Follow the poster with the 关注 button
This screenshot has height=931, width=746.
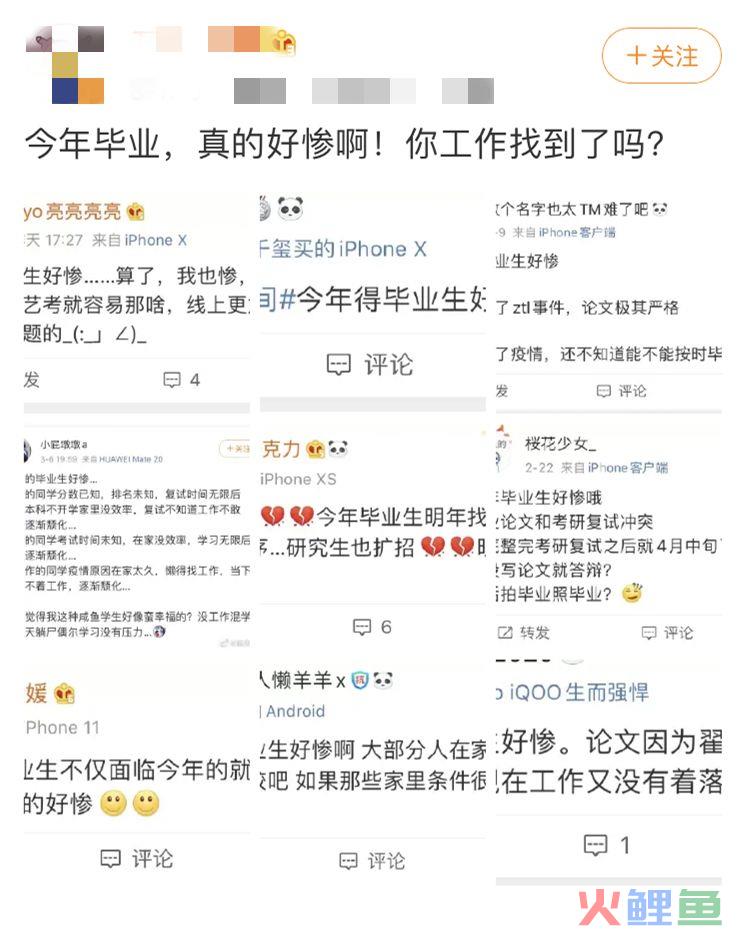tap(661, 56)
